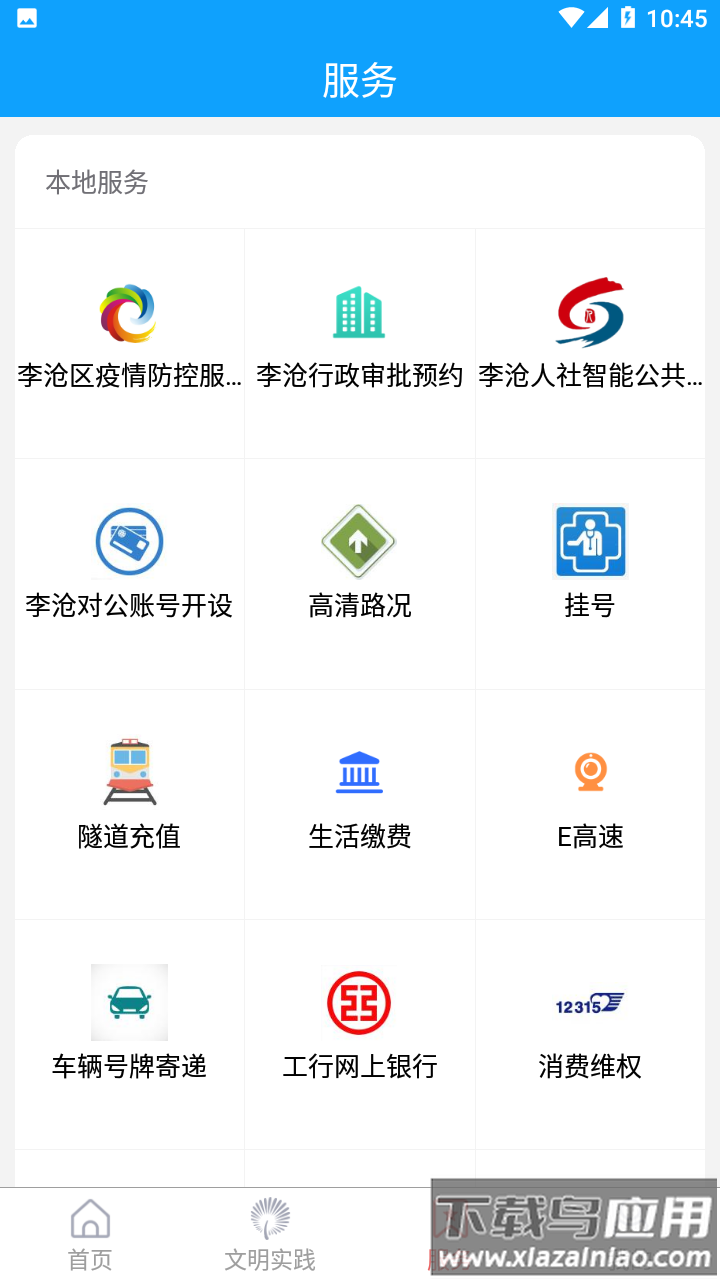Viewport: 720px width, 1280px height.
Task: Open 挂号 hospital registration
Action: tap(590, 570)
